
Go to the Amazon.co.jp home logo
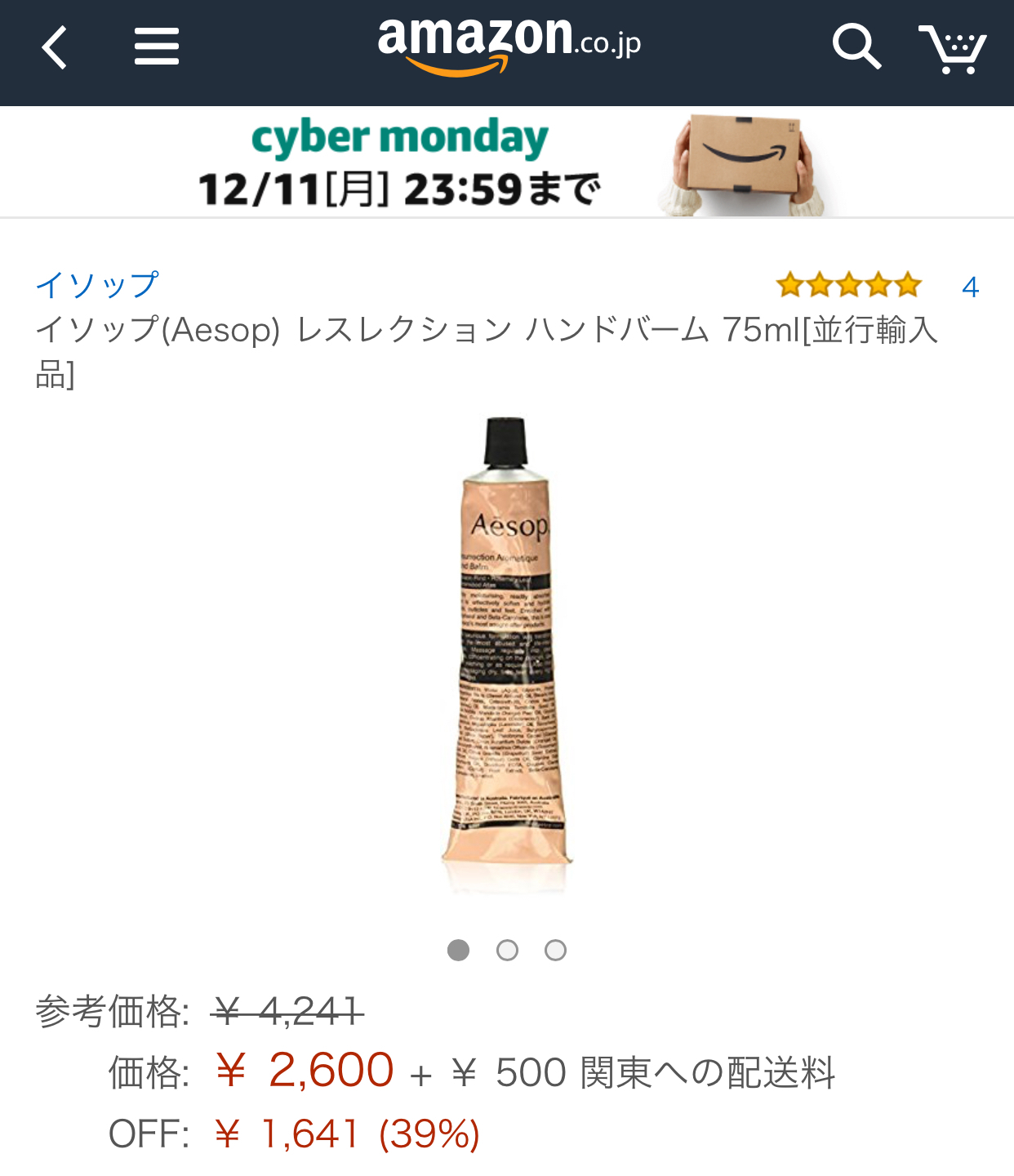pyautogui.click(x=508, y=45)
